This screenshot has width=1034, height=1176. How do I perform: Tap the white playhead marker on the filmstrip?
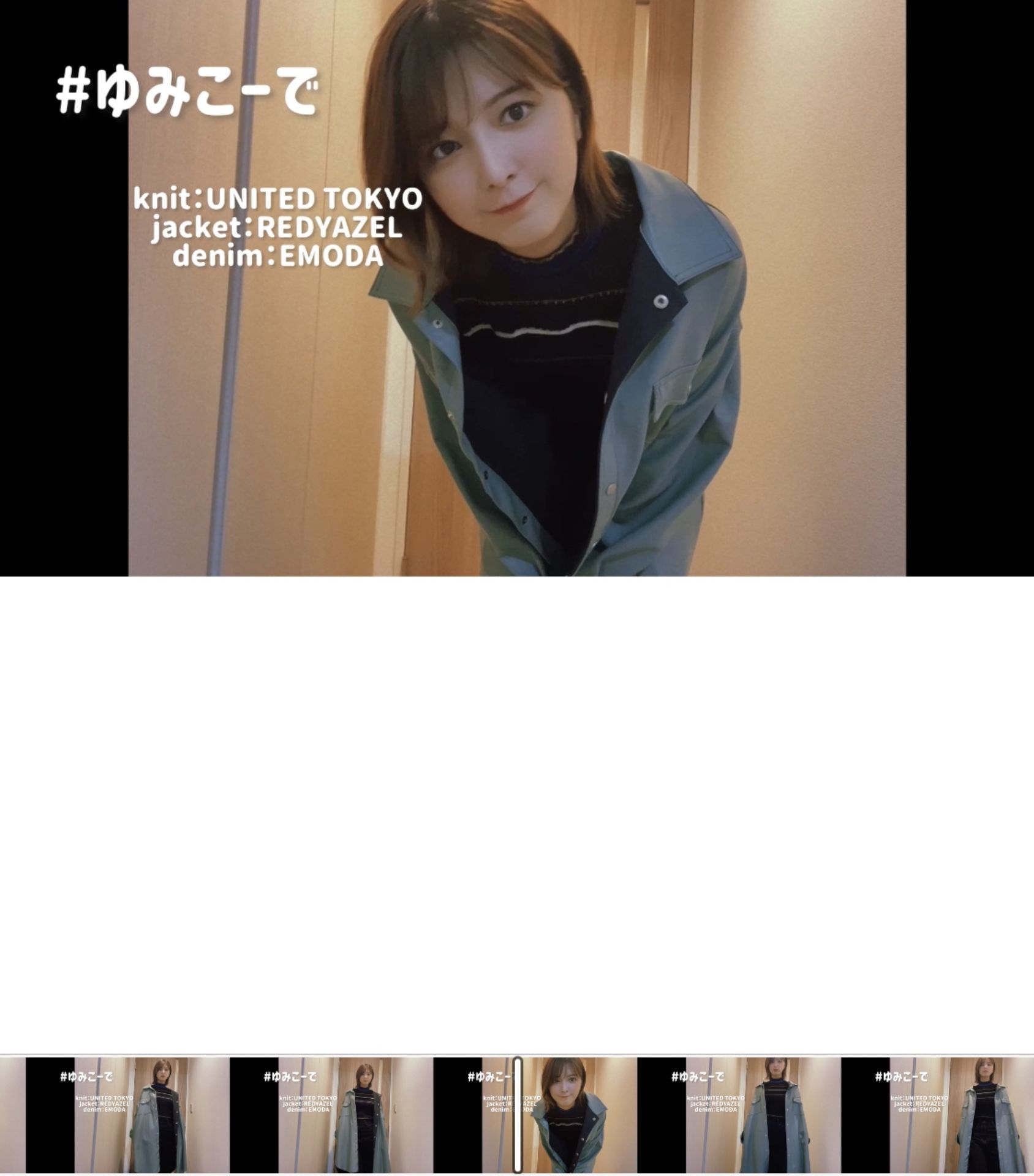tap(518, 1115)
